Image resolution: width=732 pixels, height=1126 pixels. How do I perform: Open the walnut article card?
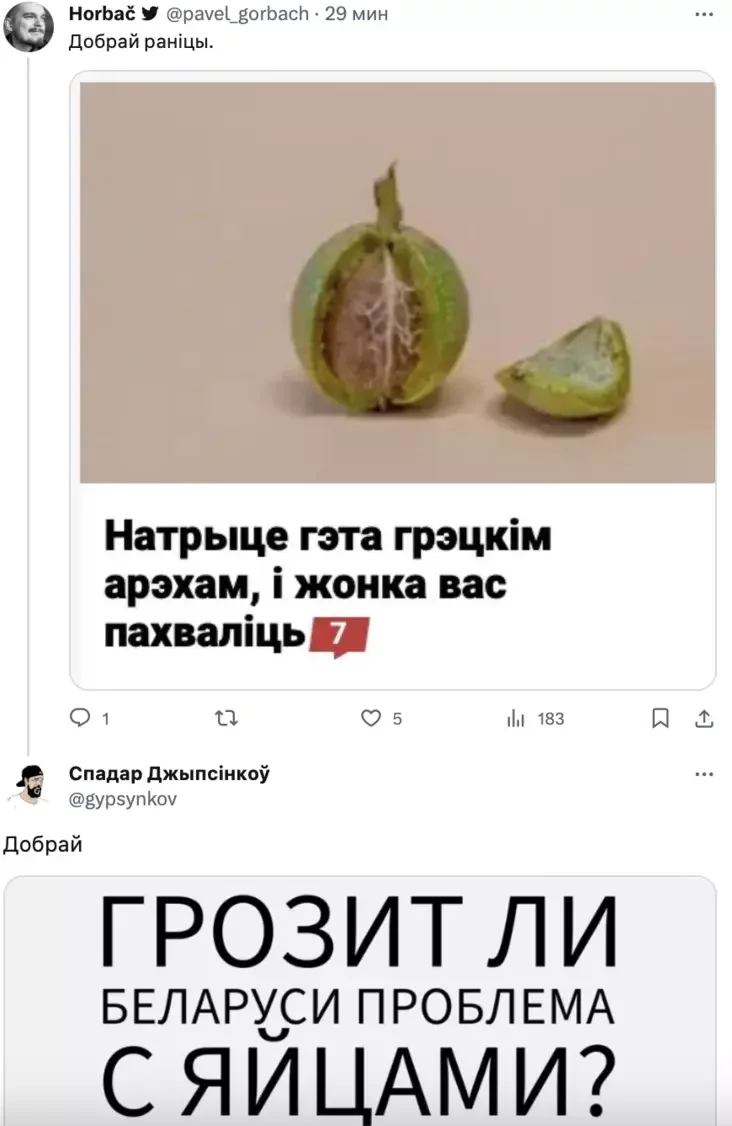click(393, 380)
